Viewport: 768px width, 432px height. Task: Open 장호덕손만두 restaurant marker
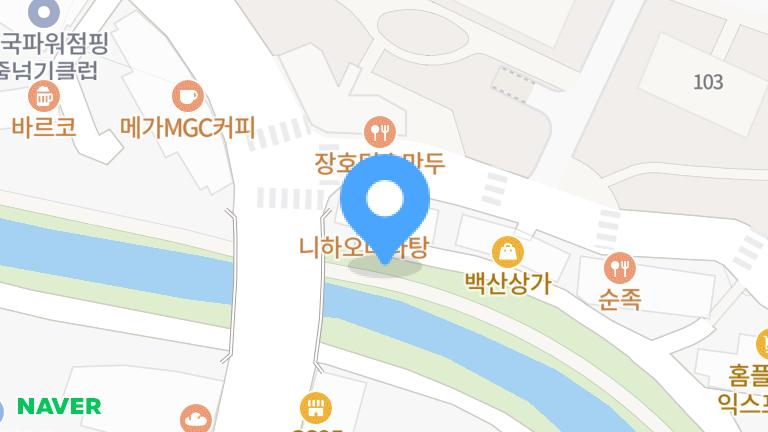380,131
